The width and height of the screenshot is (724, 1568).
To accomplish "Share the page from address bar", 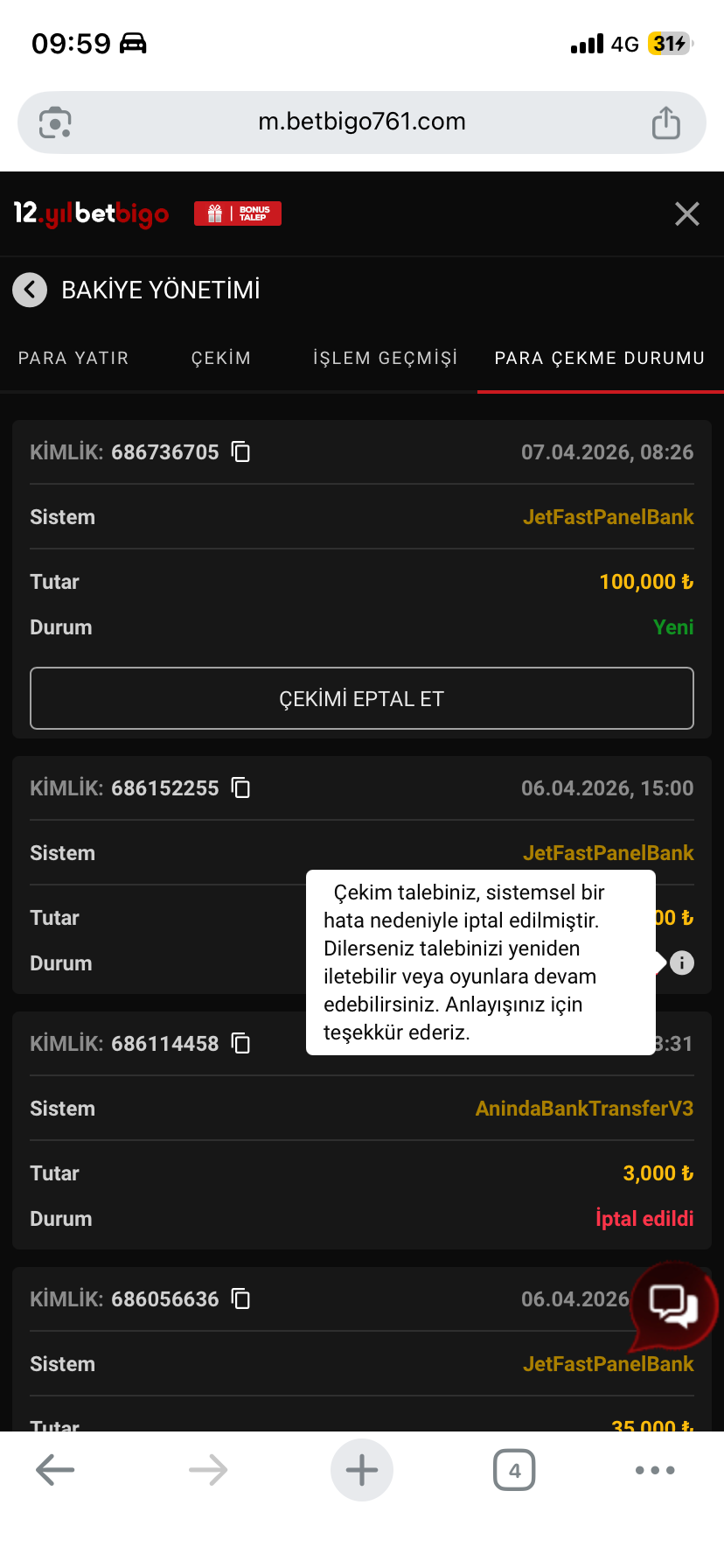I will [665, 122].
